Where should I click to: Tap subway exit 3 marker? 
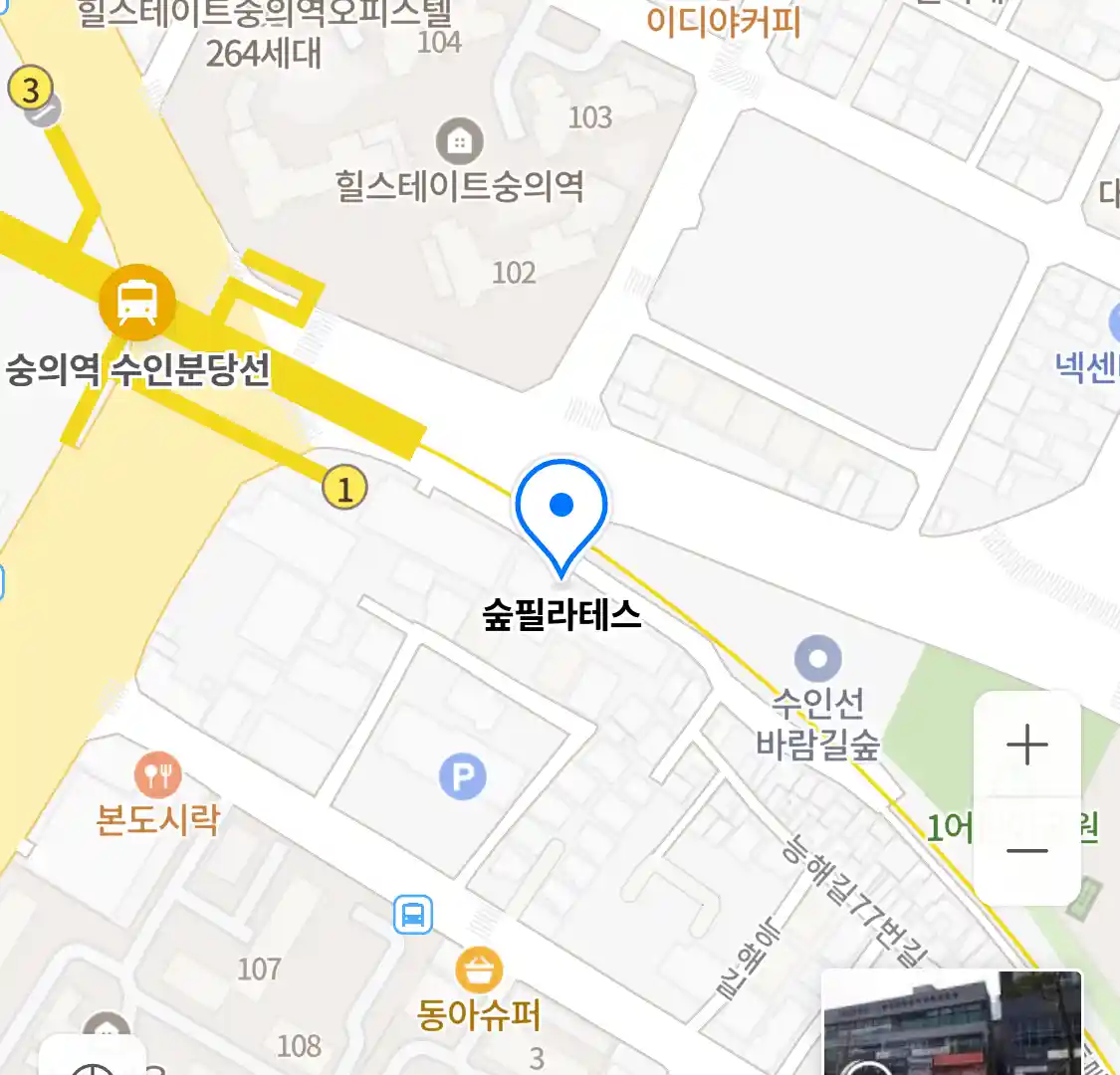tap(30, 90)
